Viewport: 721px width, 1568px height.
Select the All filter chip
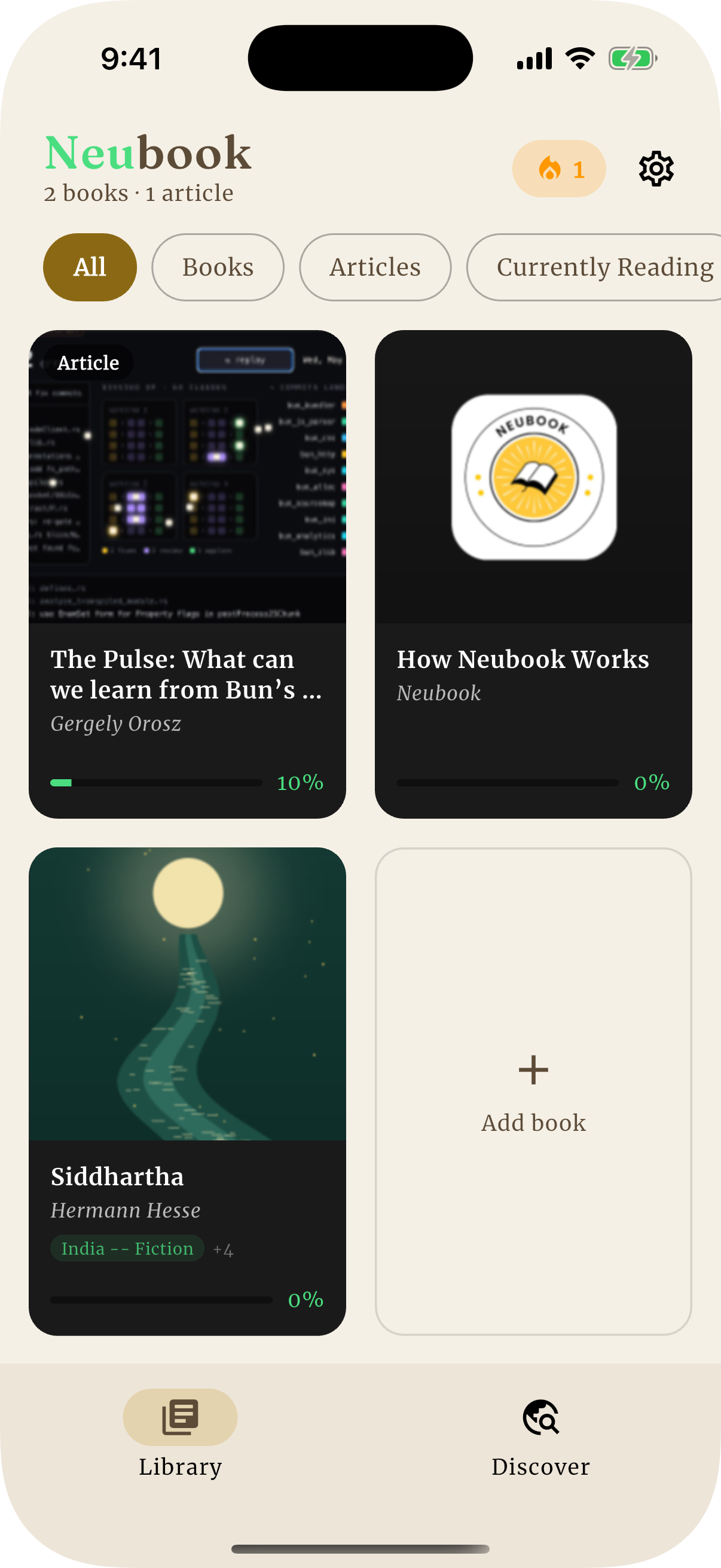point(90,267)
